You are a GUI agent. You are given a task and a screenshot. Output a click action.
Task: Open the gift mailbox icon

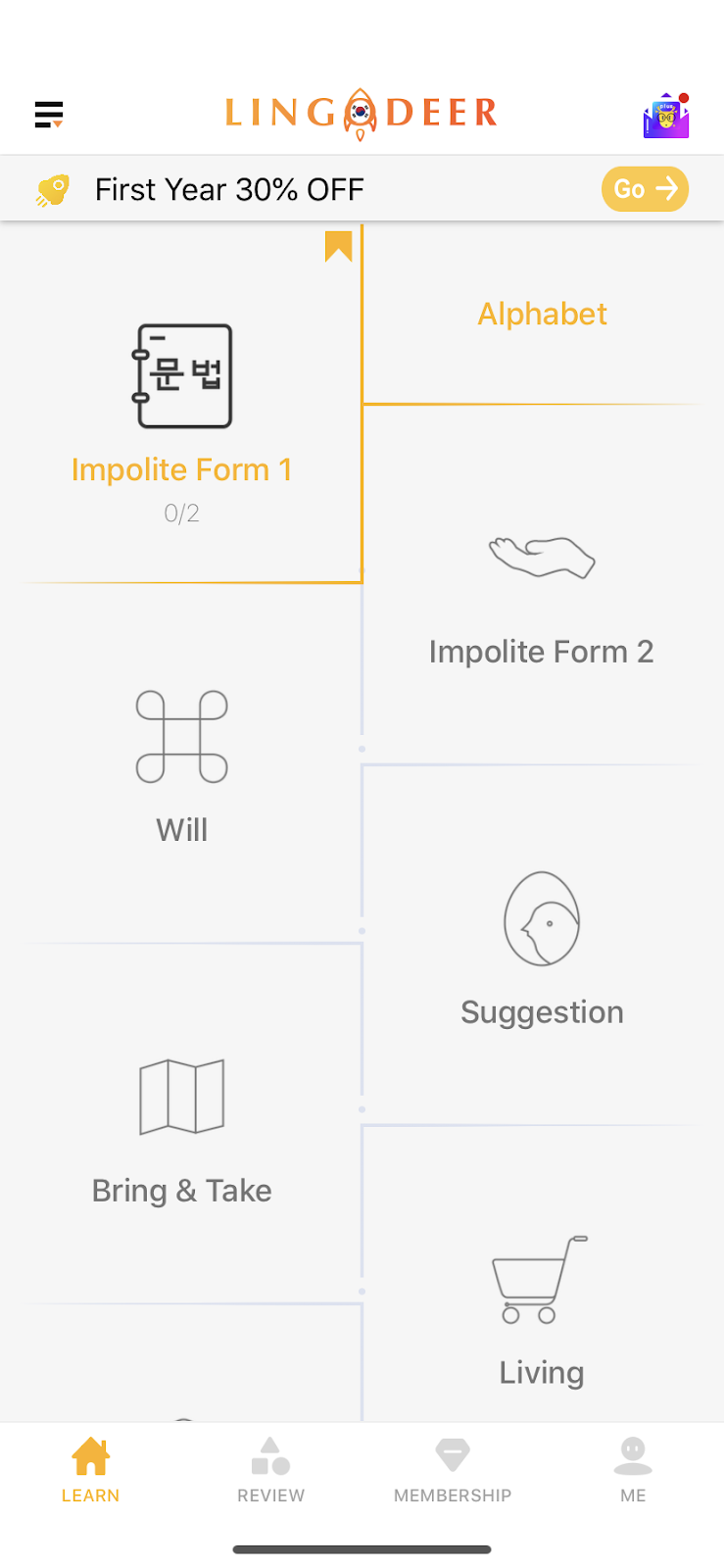(x=666, y=117)
